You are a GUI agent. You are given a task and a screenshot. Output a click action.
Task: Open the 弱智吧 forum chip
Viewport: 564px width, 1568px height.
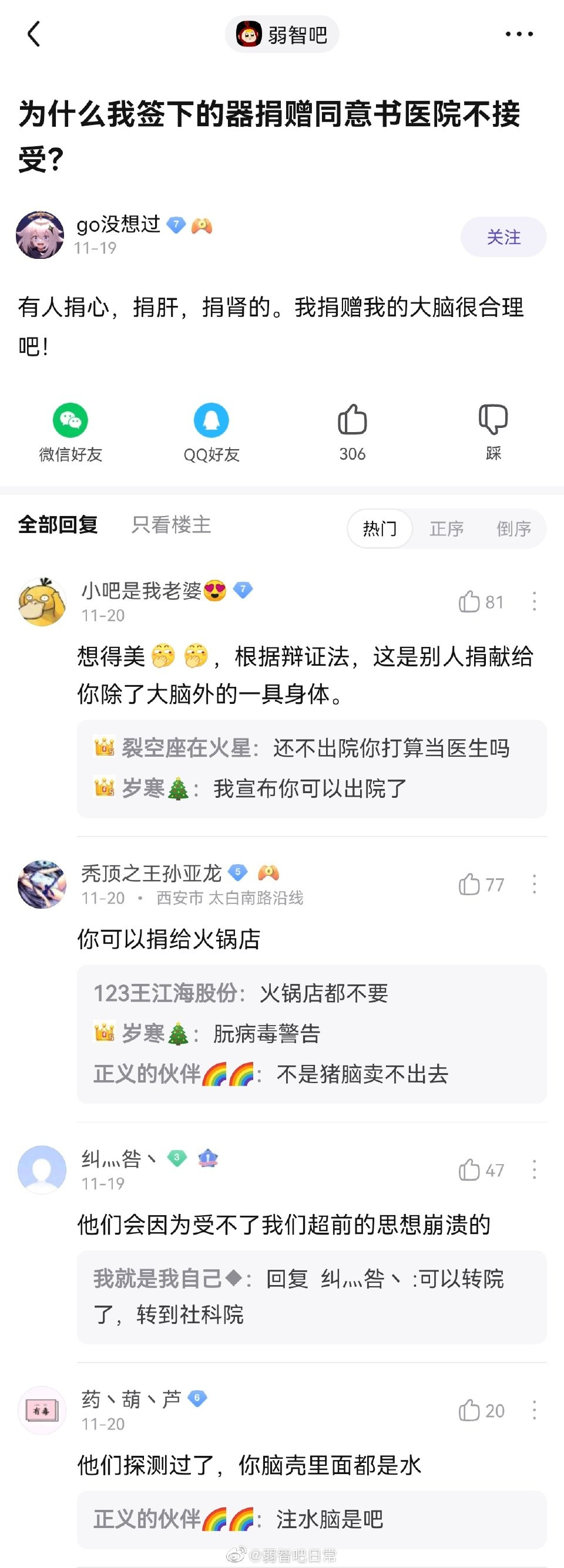tap(282, 35)
